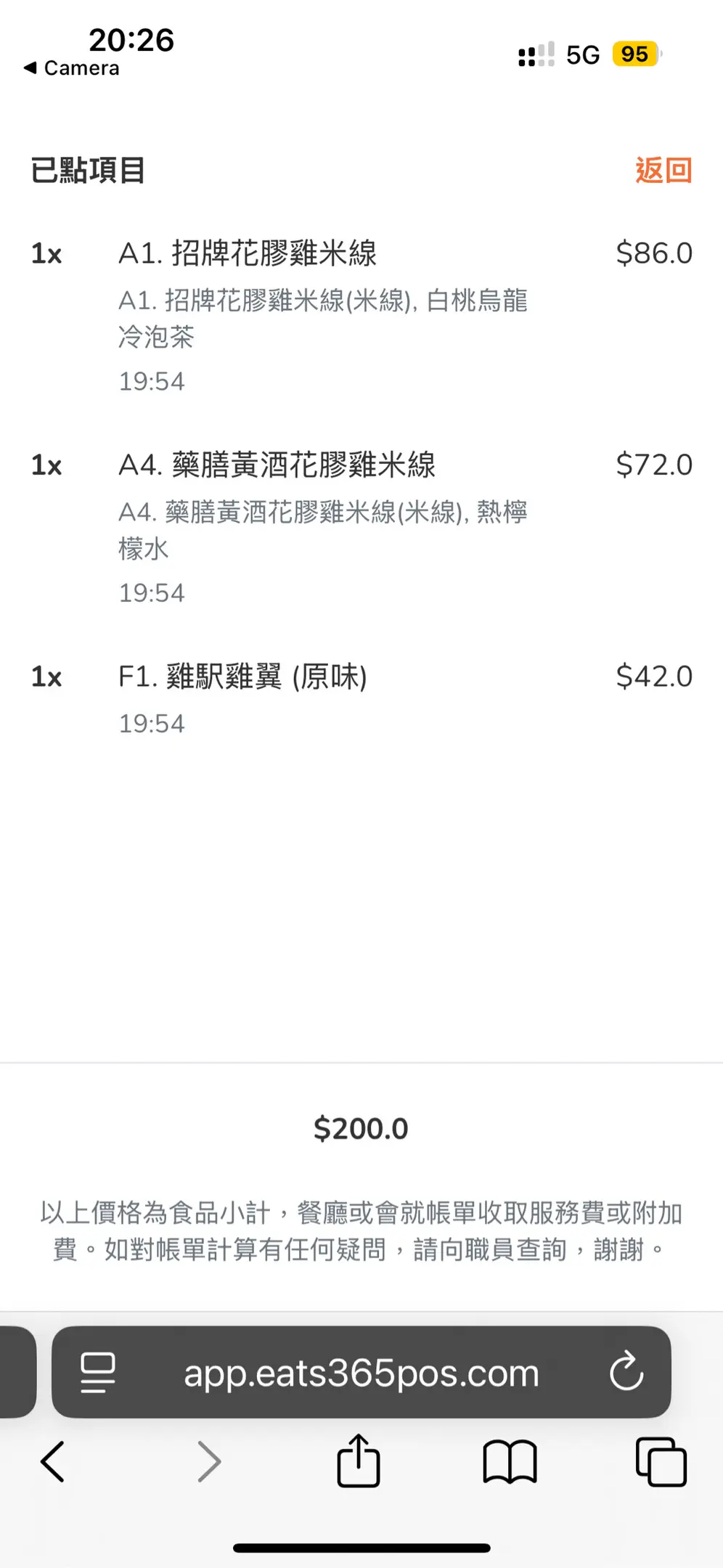Show all open tabs

click(x=661, y=1461)
